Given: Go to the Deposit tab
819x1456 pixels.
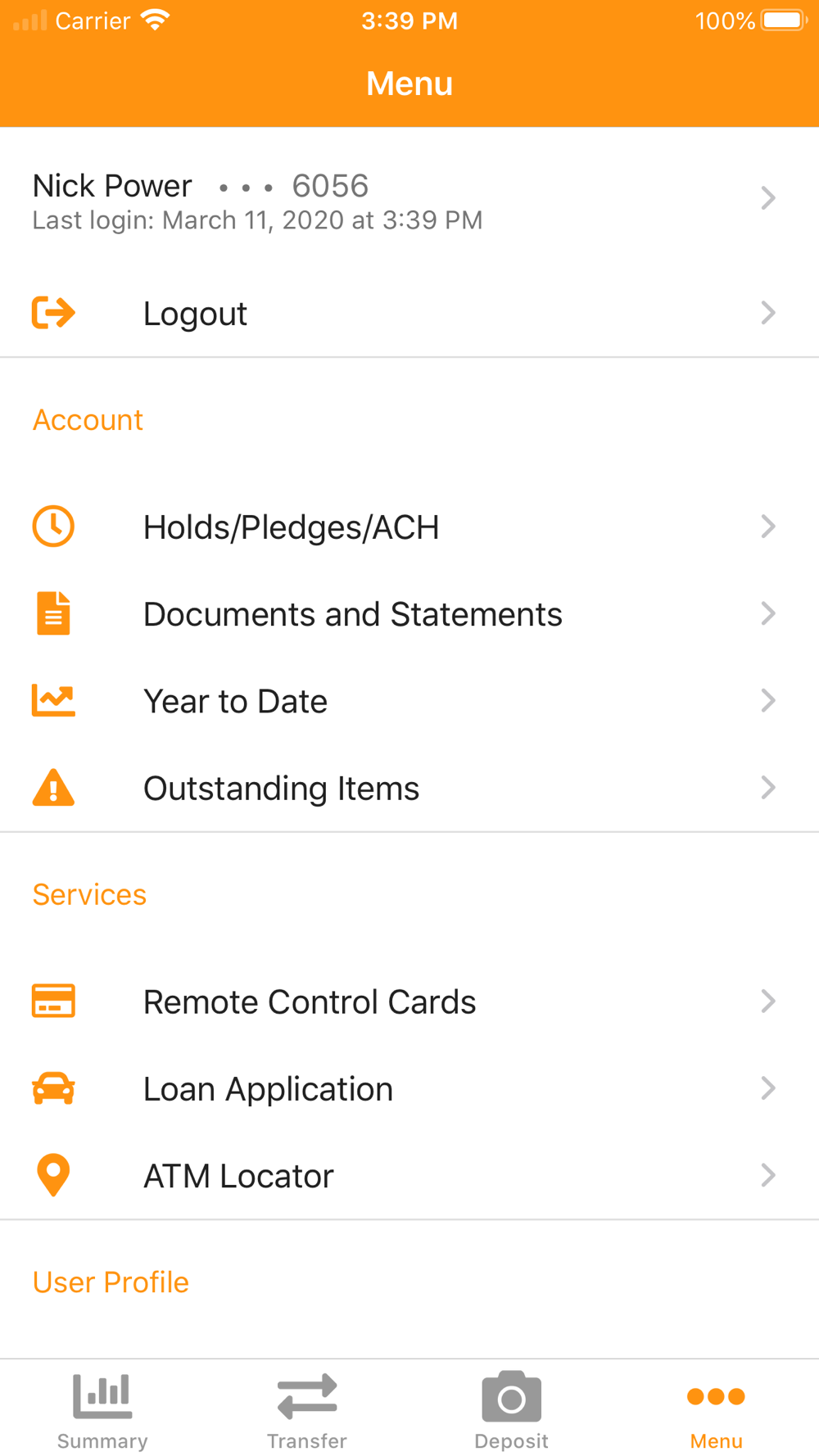Looking at the screenshot, I should pyautogui.click(x=512, y=1410).
